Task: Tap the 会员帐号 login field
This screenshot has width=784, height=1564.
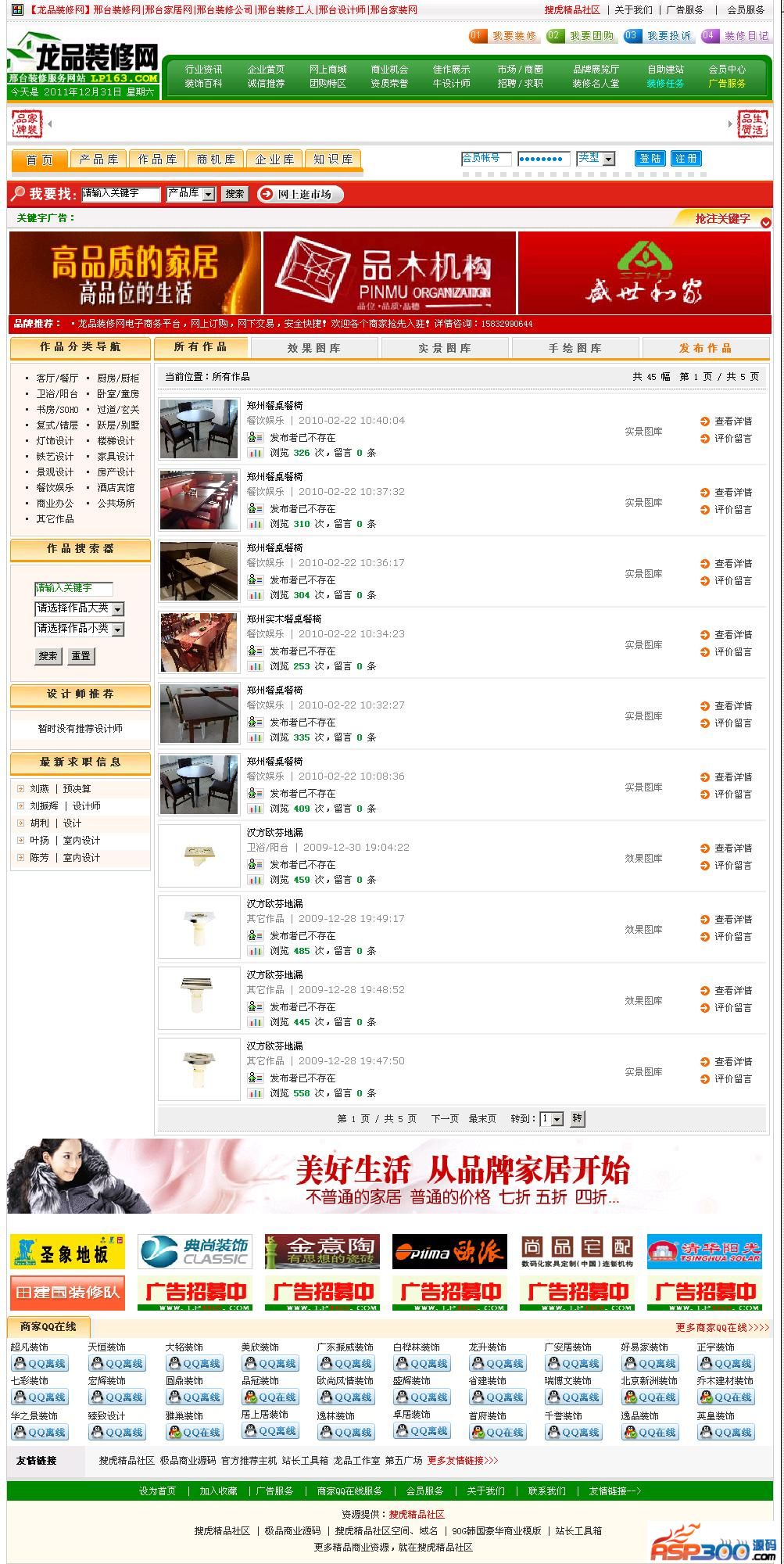Action: [x=485, y=159]
